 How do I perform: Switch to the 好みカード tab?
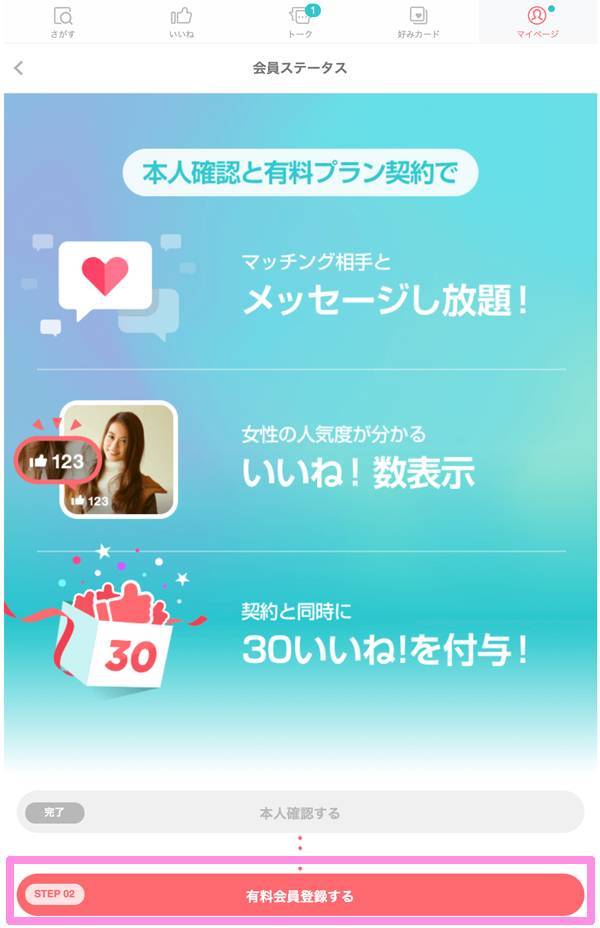pyautogui.click(x=419, y=21)
